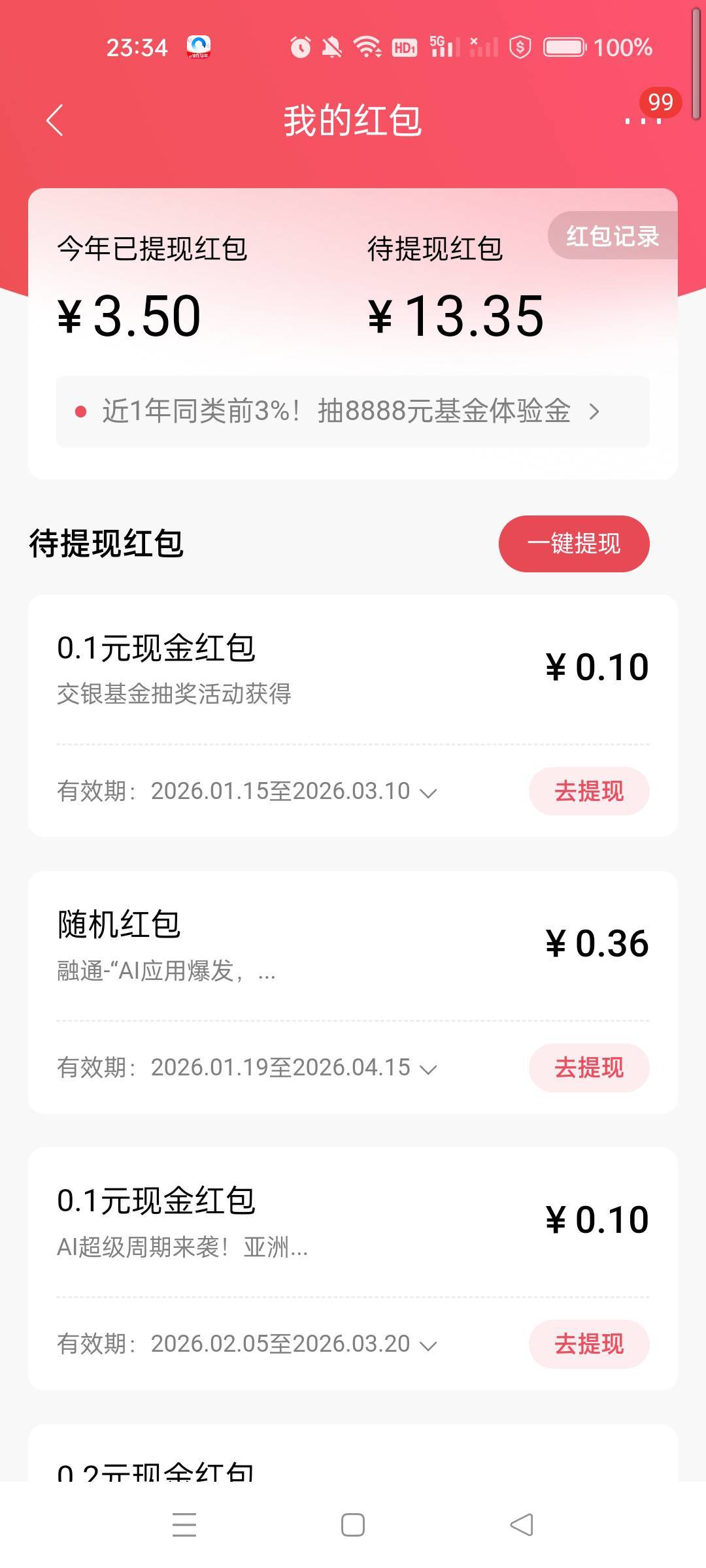Tap 去提现 for 交银基金抽奖活动 red packet

pyautogui.click(x=588, y=791)
